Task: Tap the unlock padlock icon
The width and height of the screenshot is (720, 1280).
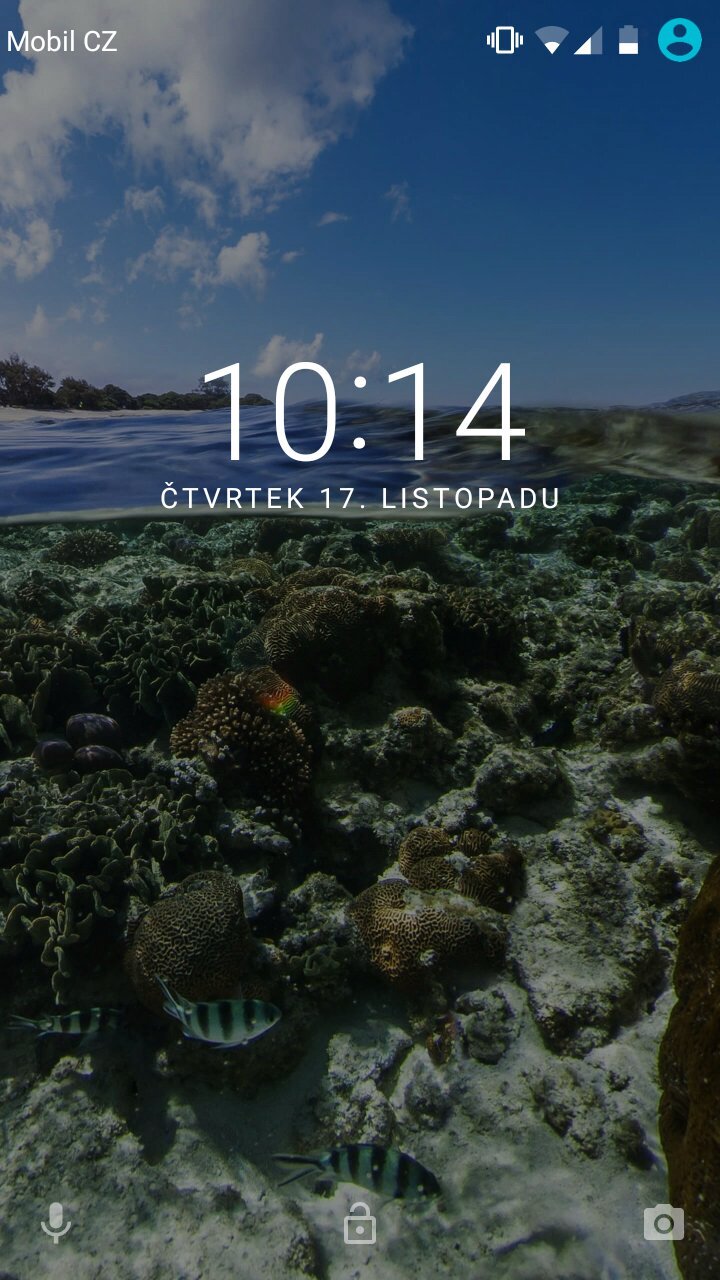Action: tap(360, 1223)
